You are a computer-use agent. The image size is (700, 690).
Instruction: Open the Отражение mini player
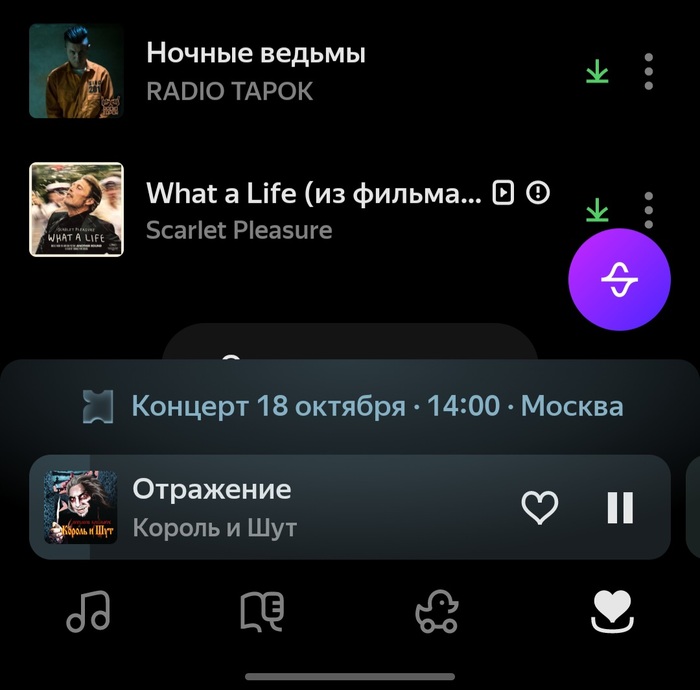(300, 507)
